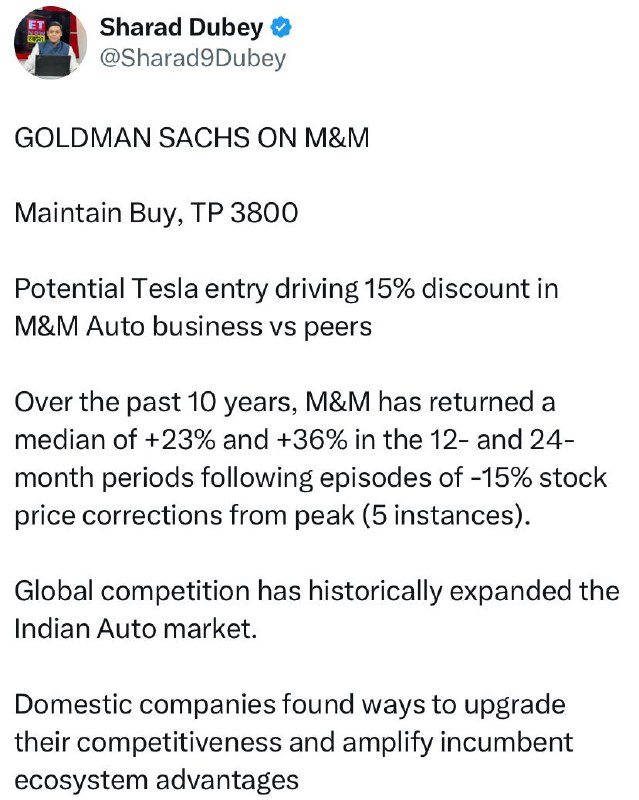The height and width of the screenshot is (800, 639).
Task: Open the Sharad Dubey display name
Action: (181, 27)
